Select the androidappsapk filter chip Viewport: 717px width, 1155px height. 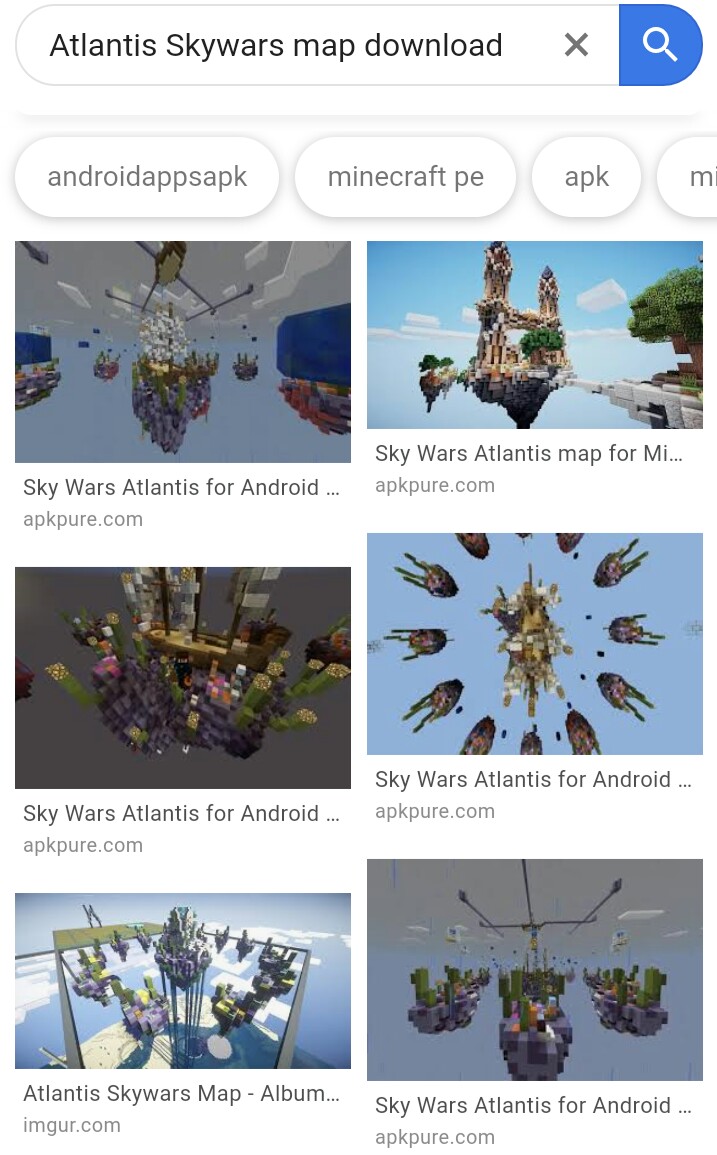click(x=147, y=177)
